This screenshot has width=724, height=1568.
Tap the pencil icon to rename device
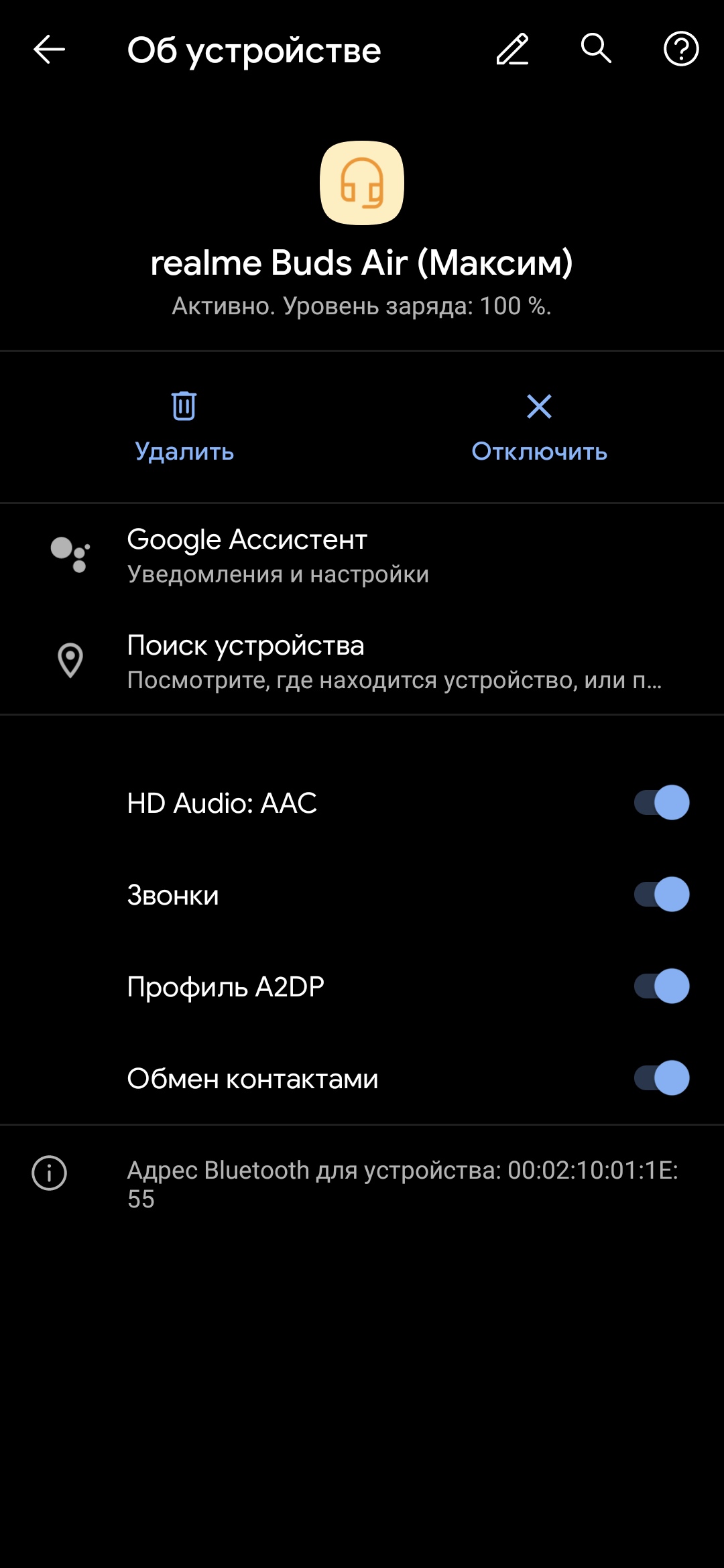coord(513,49)
